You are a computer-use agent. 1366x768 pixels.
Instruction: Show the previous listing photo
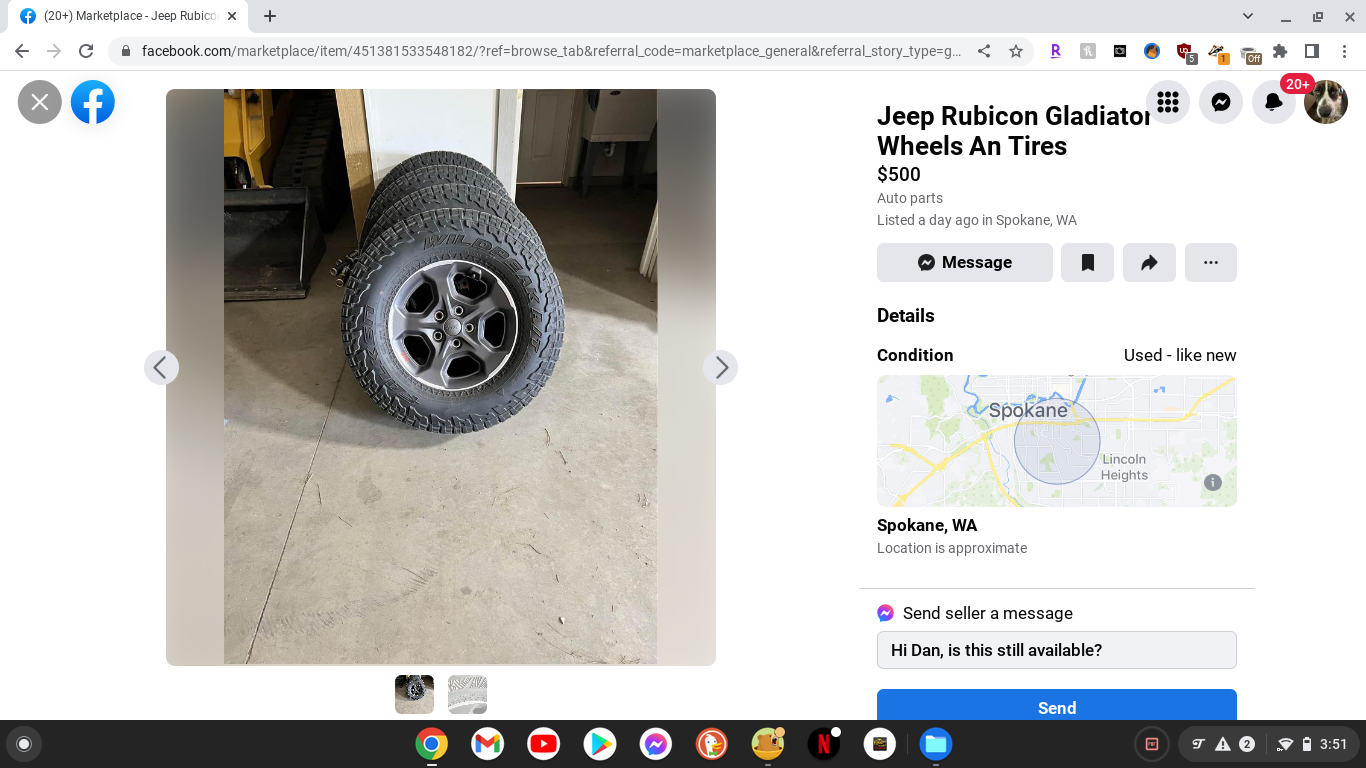(161, 368)
